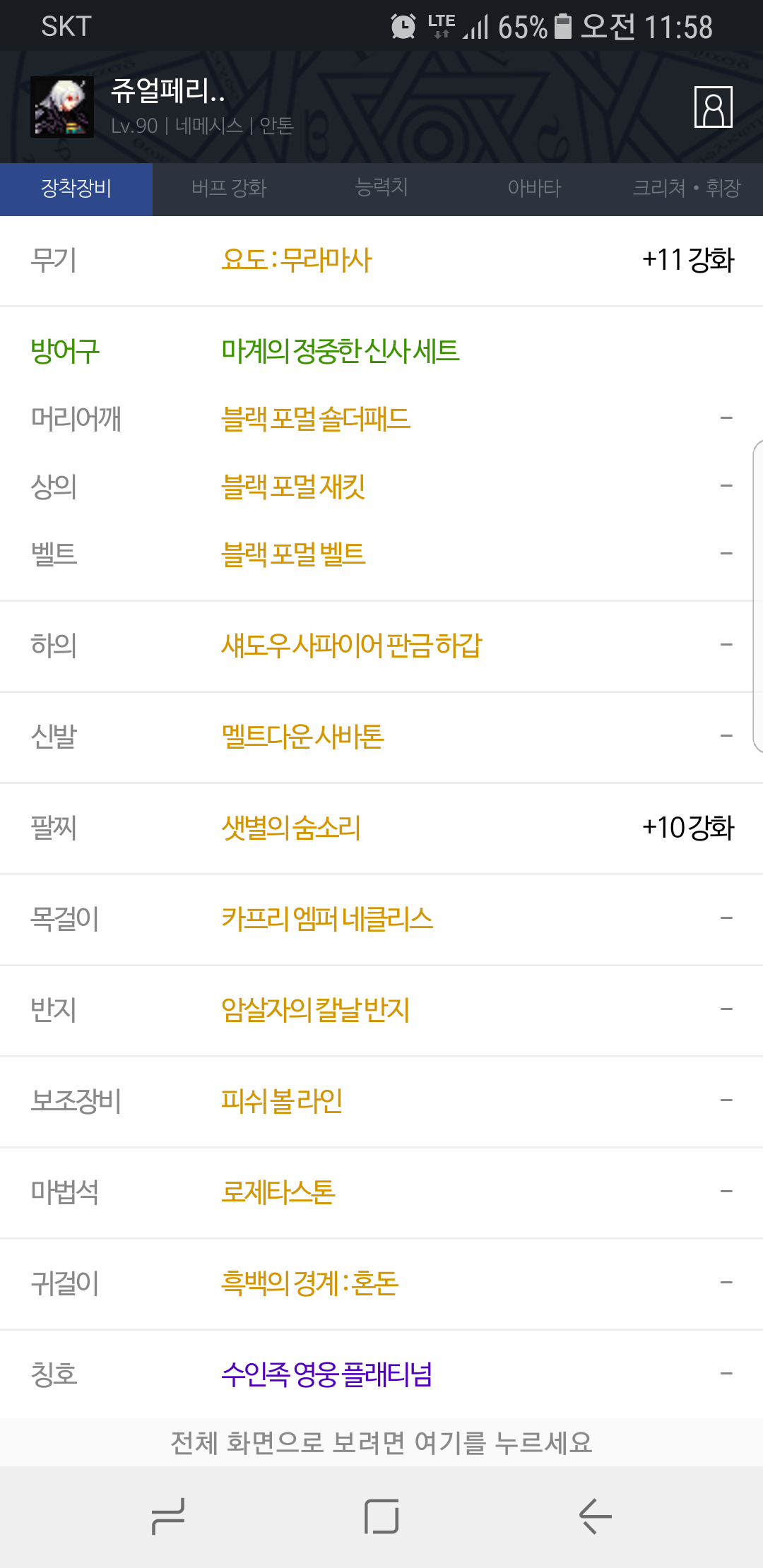Go back using the navigation bar

(x=595, y=1516)
